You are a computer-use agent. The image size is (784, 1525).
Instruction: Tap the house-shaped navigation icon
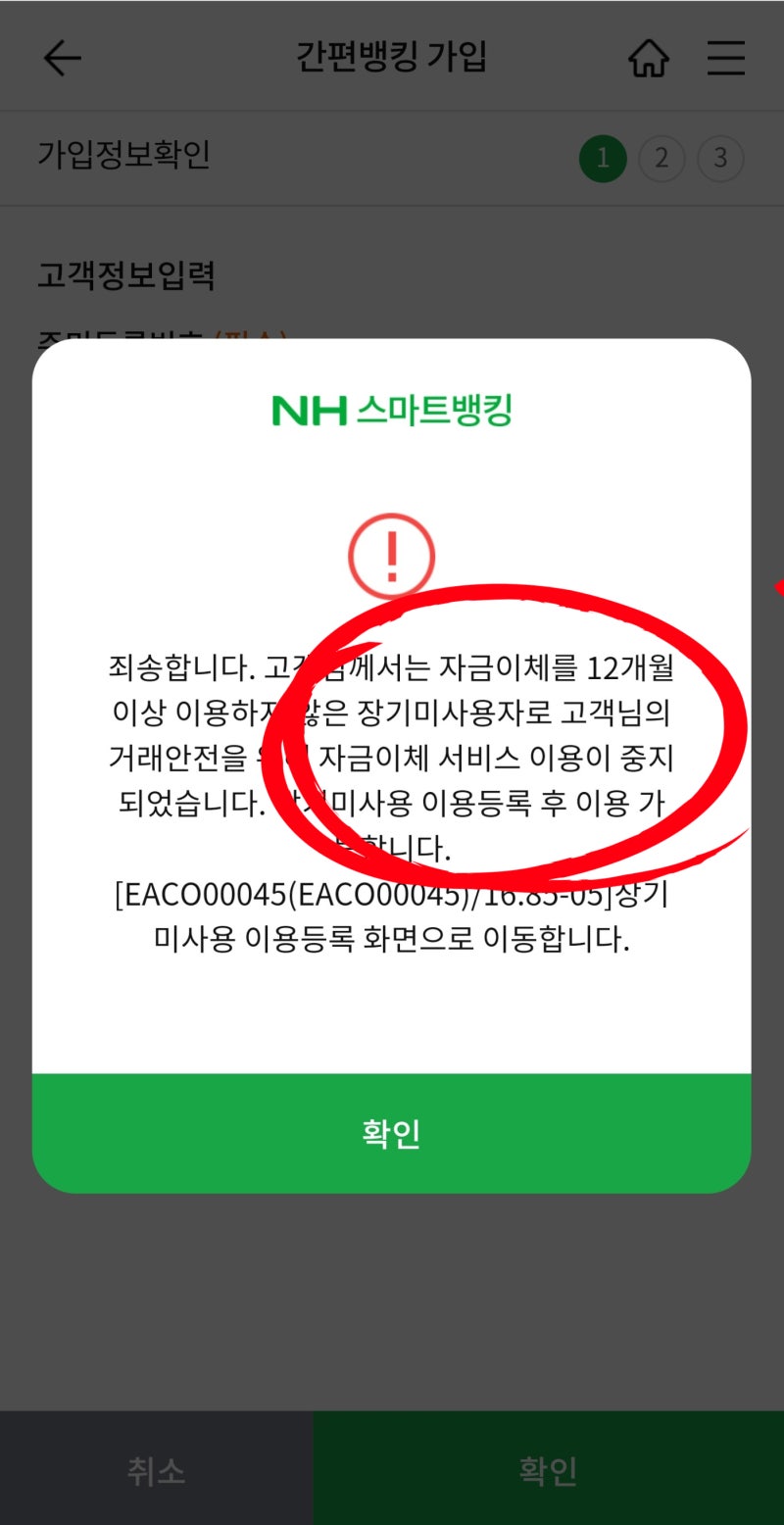(649, 59)
